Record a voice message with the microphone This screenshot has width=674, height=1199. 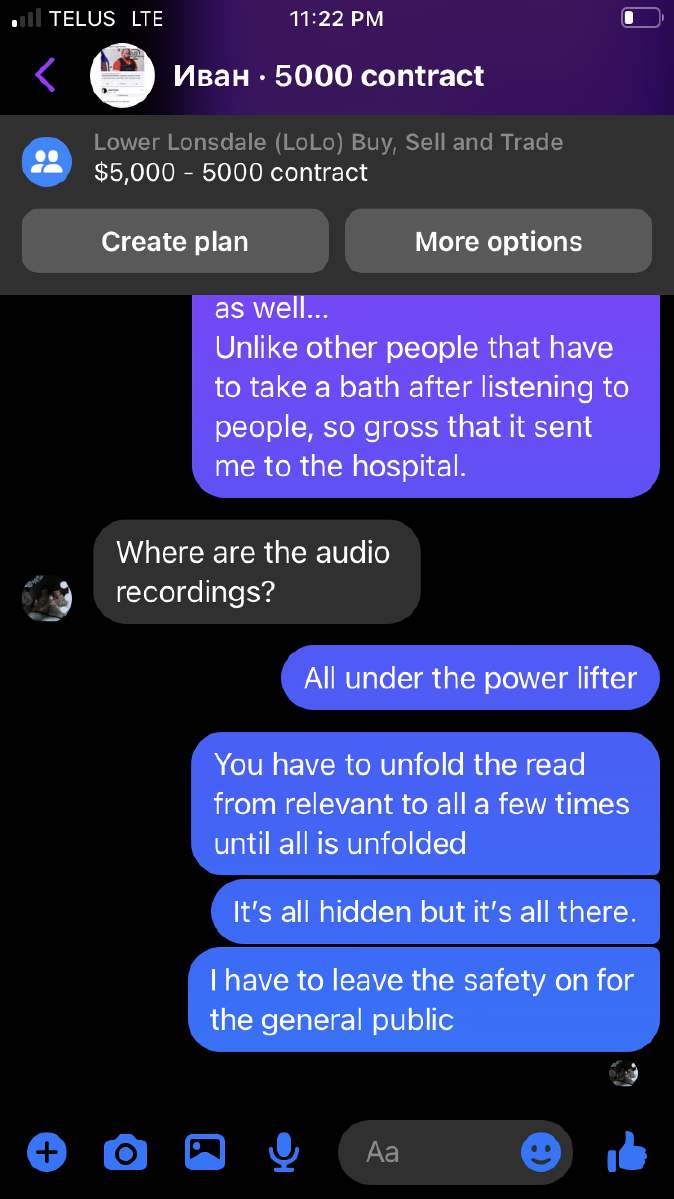pos(284,1152)
